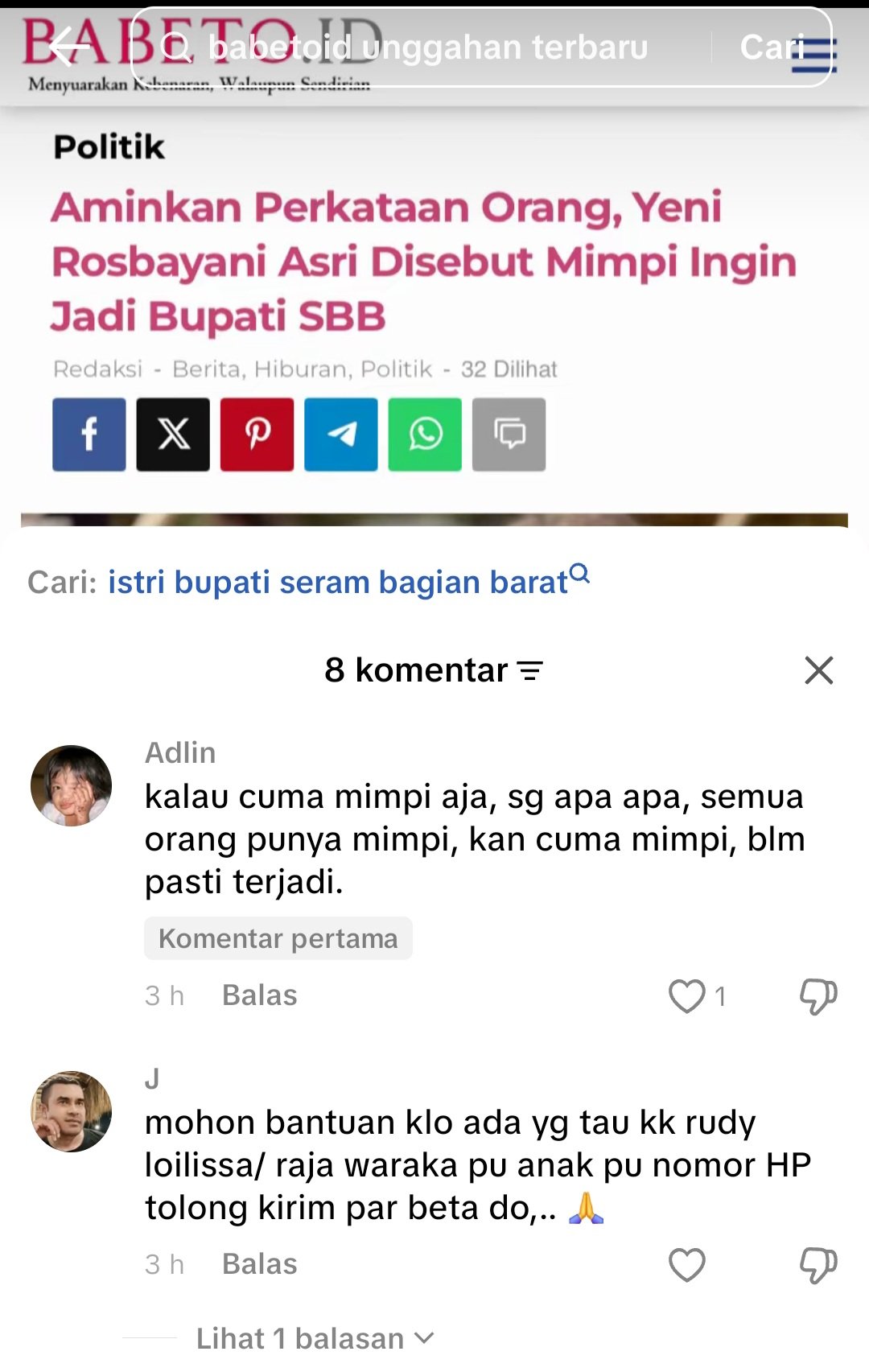
Task: Reply to J's comment
Action: pyautogui.click(x=259, y=1264)
